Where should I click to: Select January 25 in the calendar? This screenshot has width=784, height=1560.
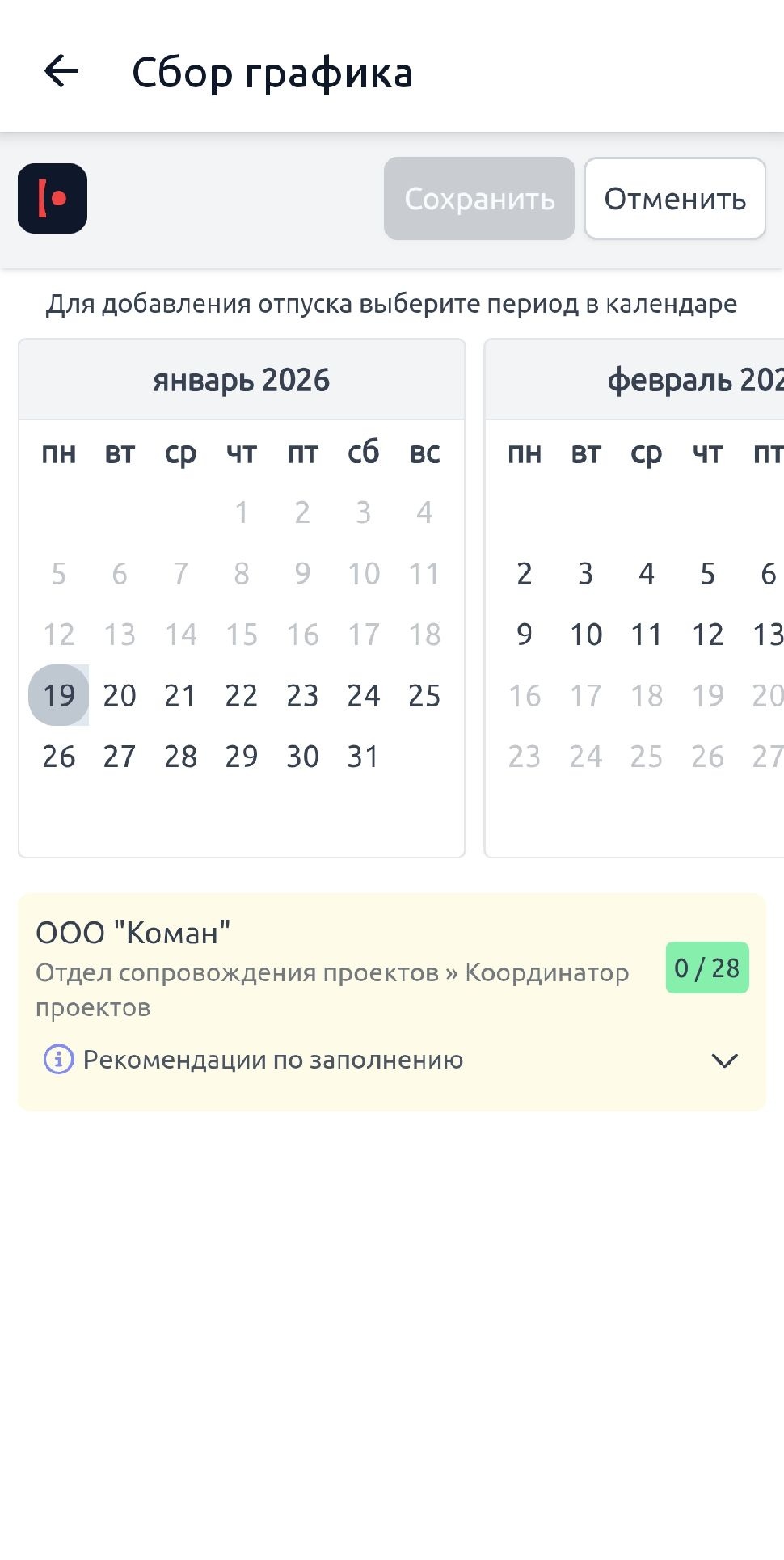coord(424,695)
